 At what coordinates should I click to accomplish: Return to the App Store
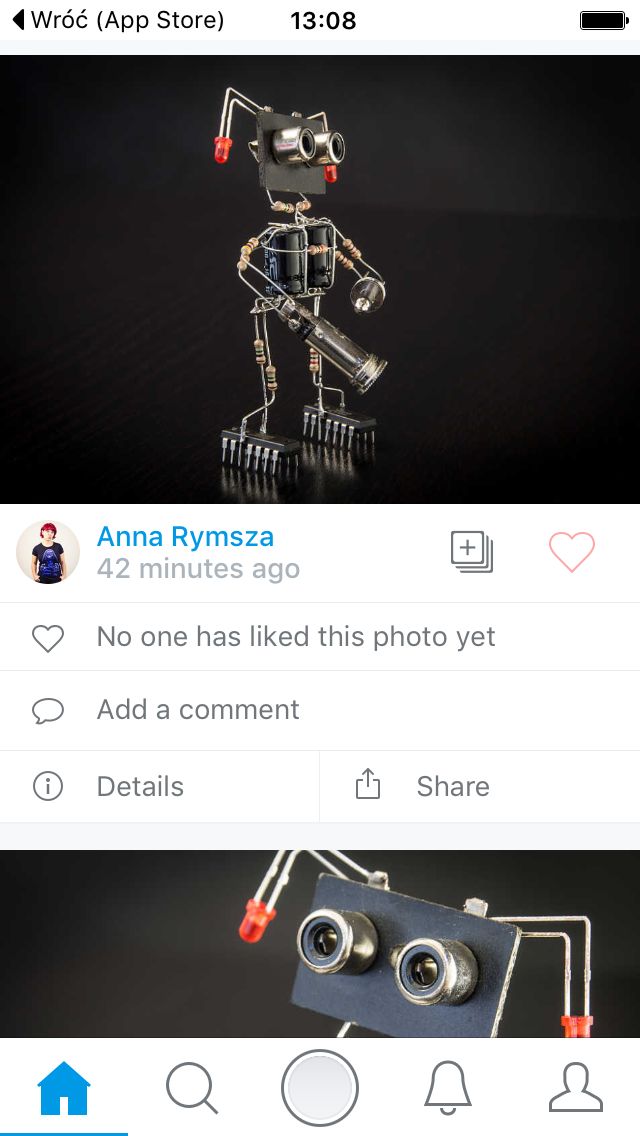(119, 20)
